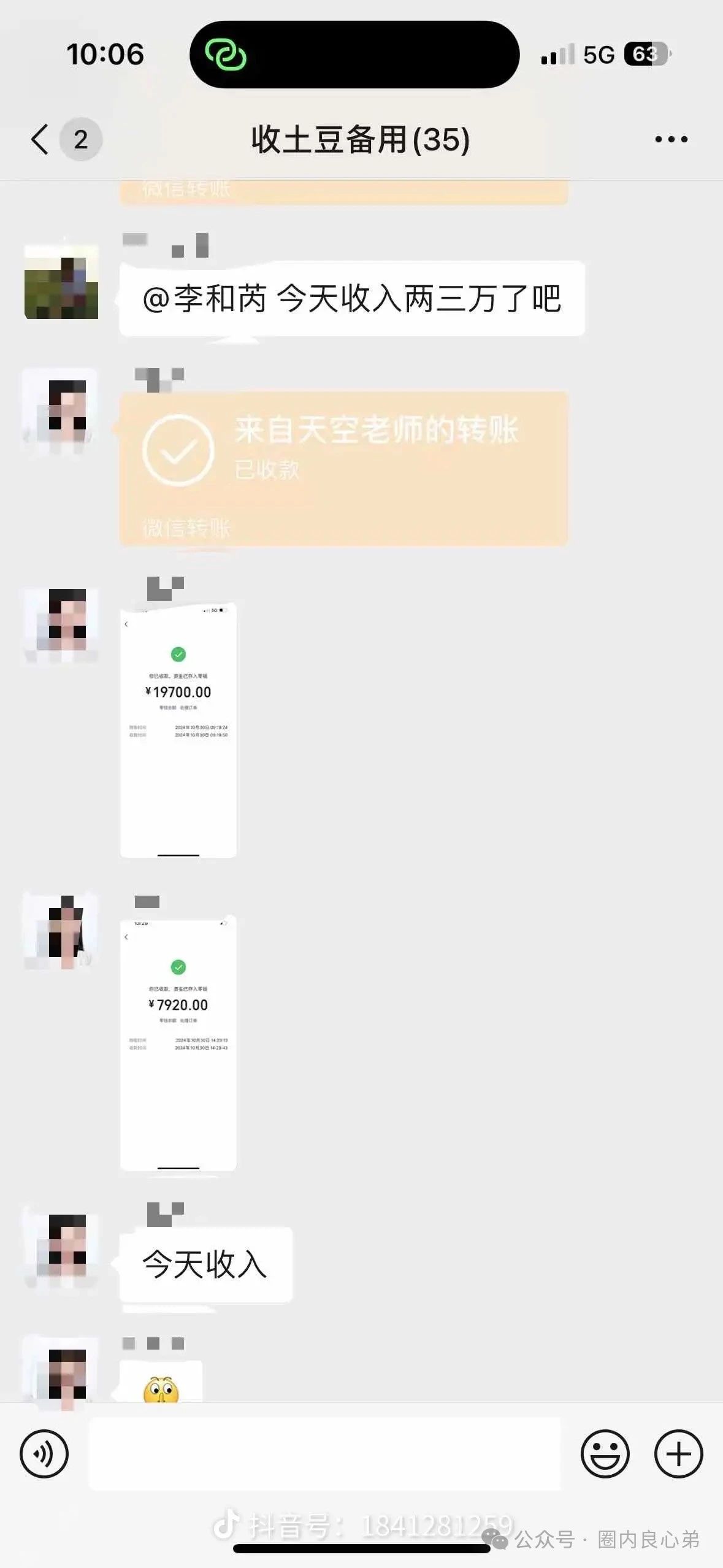
Task: Switch to voice message input
Action: (44, 1453)
